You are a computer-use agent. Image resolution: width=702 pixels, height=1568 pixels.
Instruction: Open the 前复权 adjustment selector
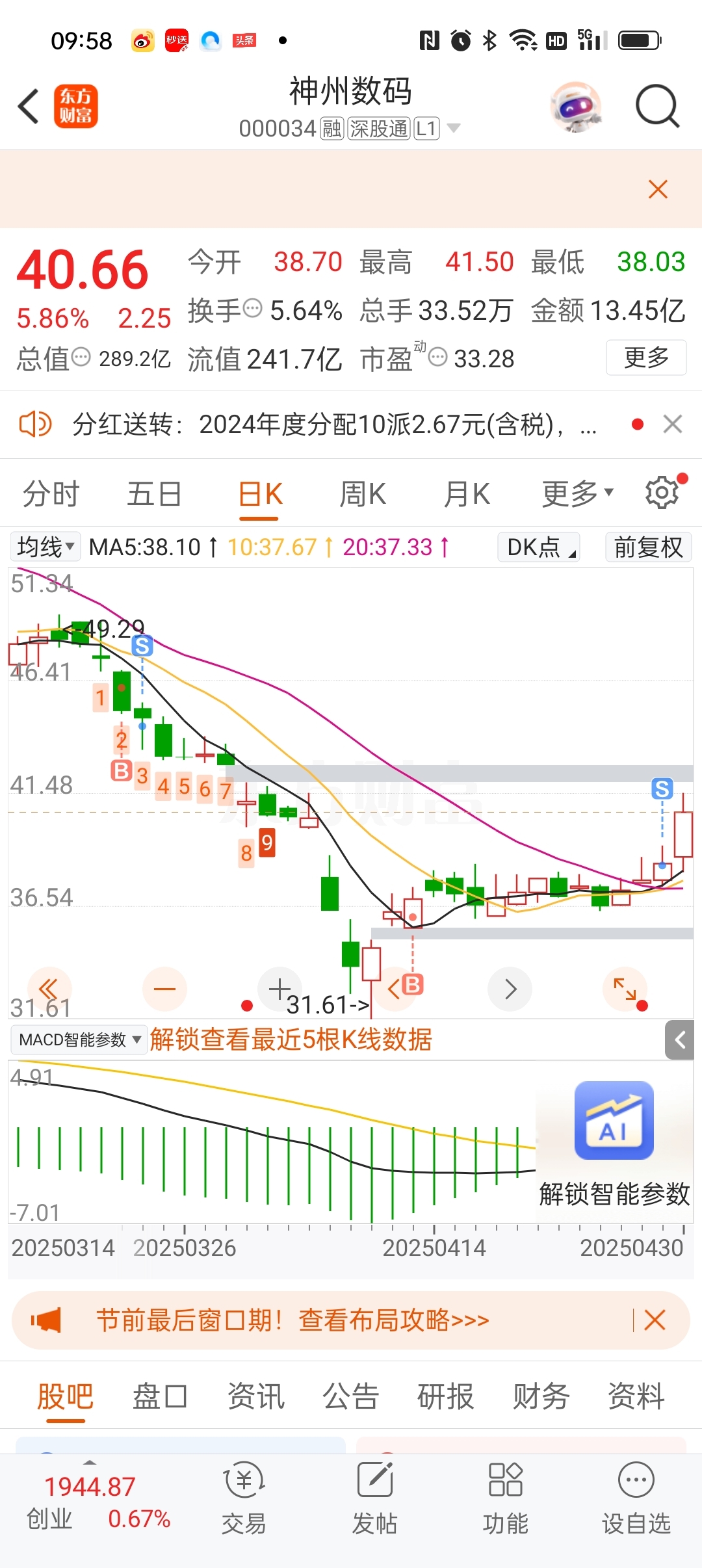[x=647, y=547]
